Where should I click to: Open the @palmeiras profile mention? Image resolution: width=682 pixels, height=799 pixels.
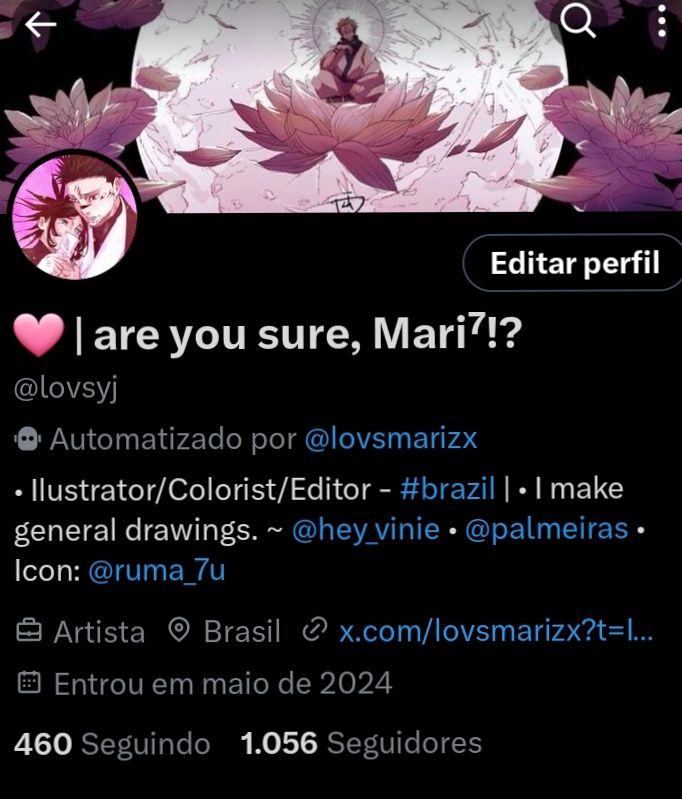[x=546, y=530]
